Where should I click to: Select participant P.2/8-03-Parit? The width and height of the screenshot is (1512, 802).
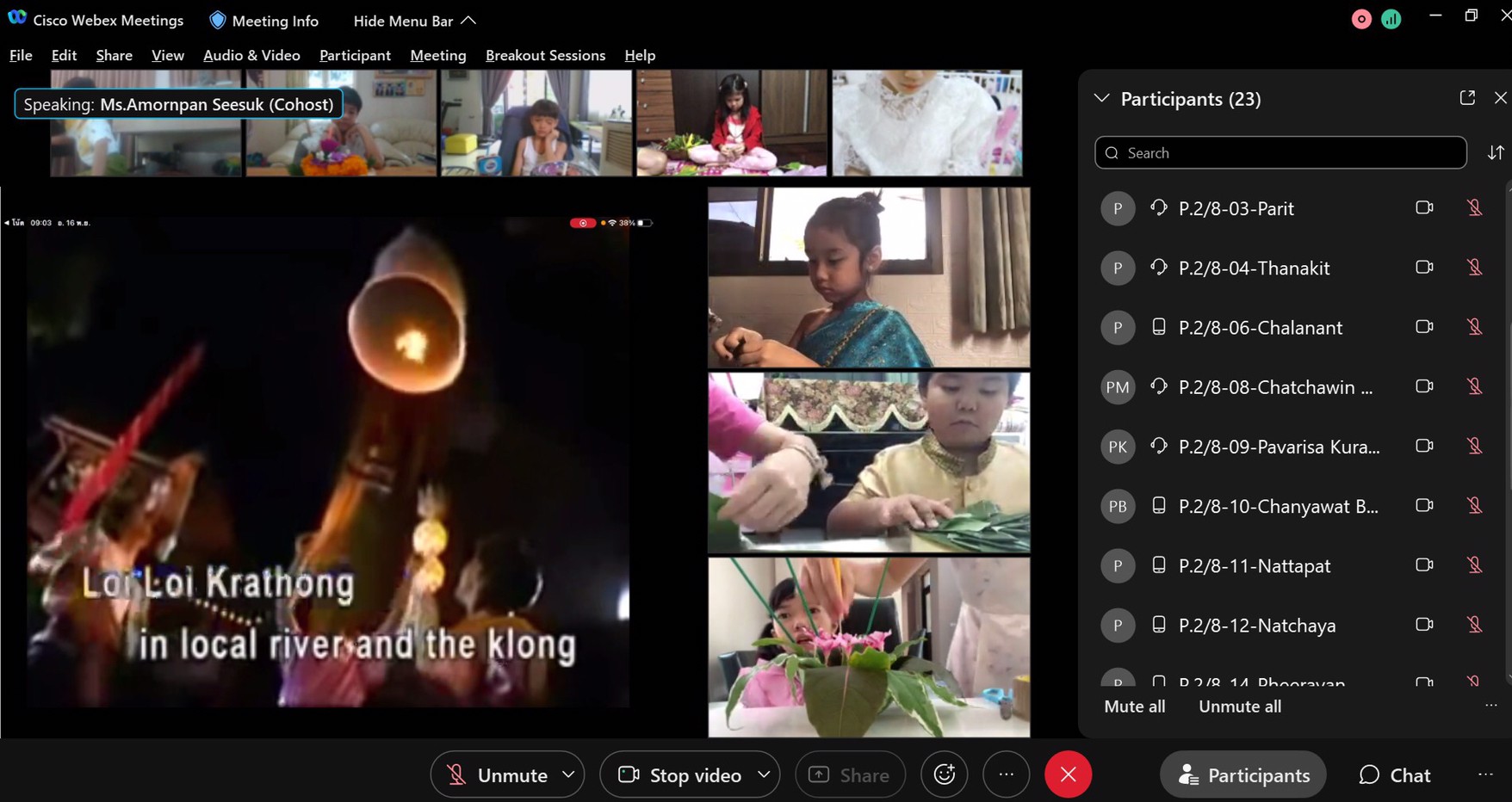(1236, 208)
